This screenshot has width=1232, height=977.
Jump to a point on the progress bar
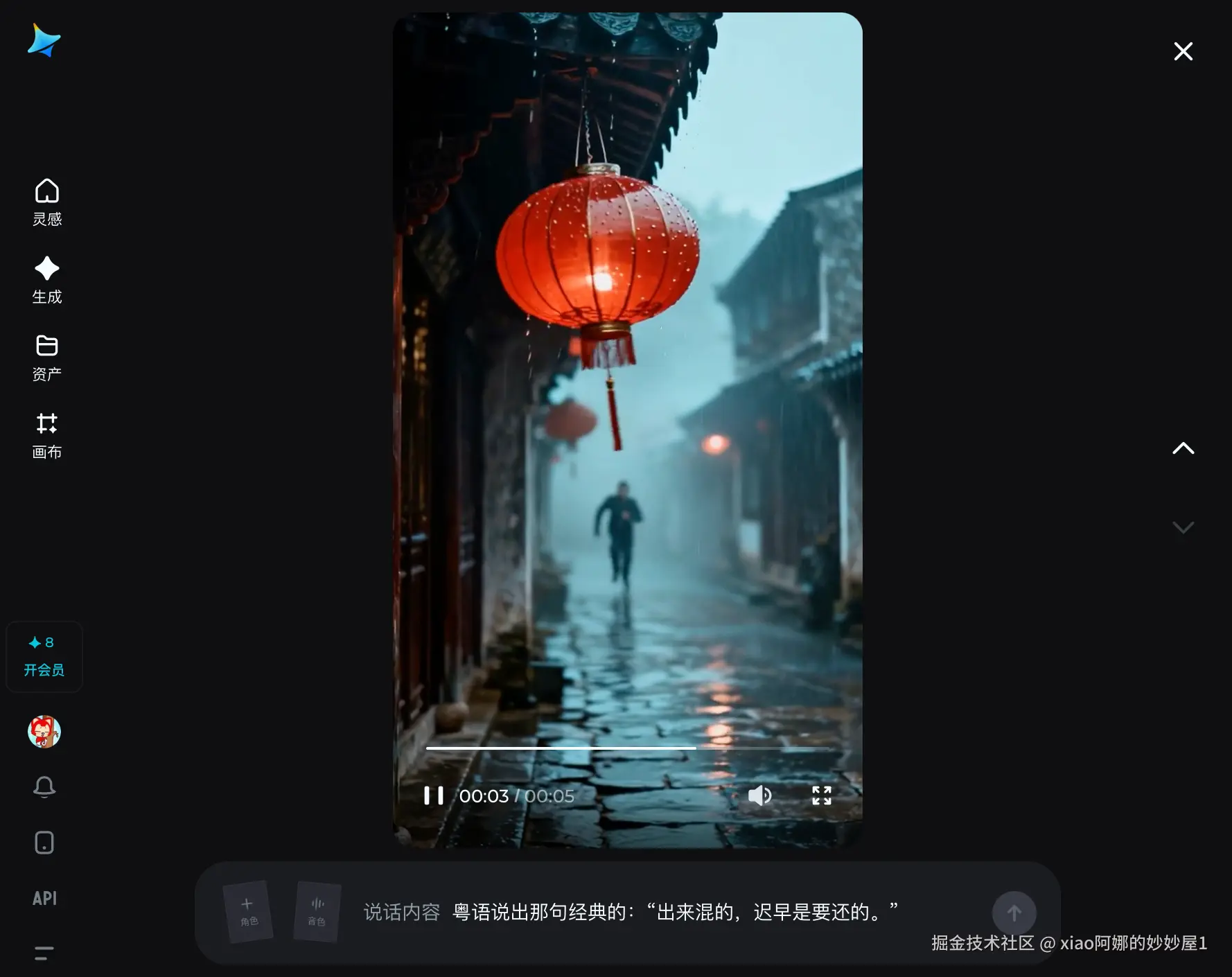(762, 748)
